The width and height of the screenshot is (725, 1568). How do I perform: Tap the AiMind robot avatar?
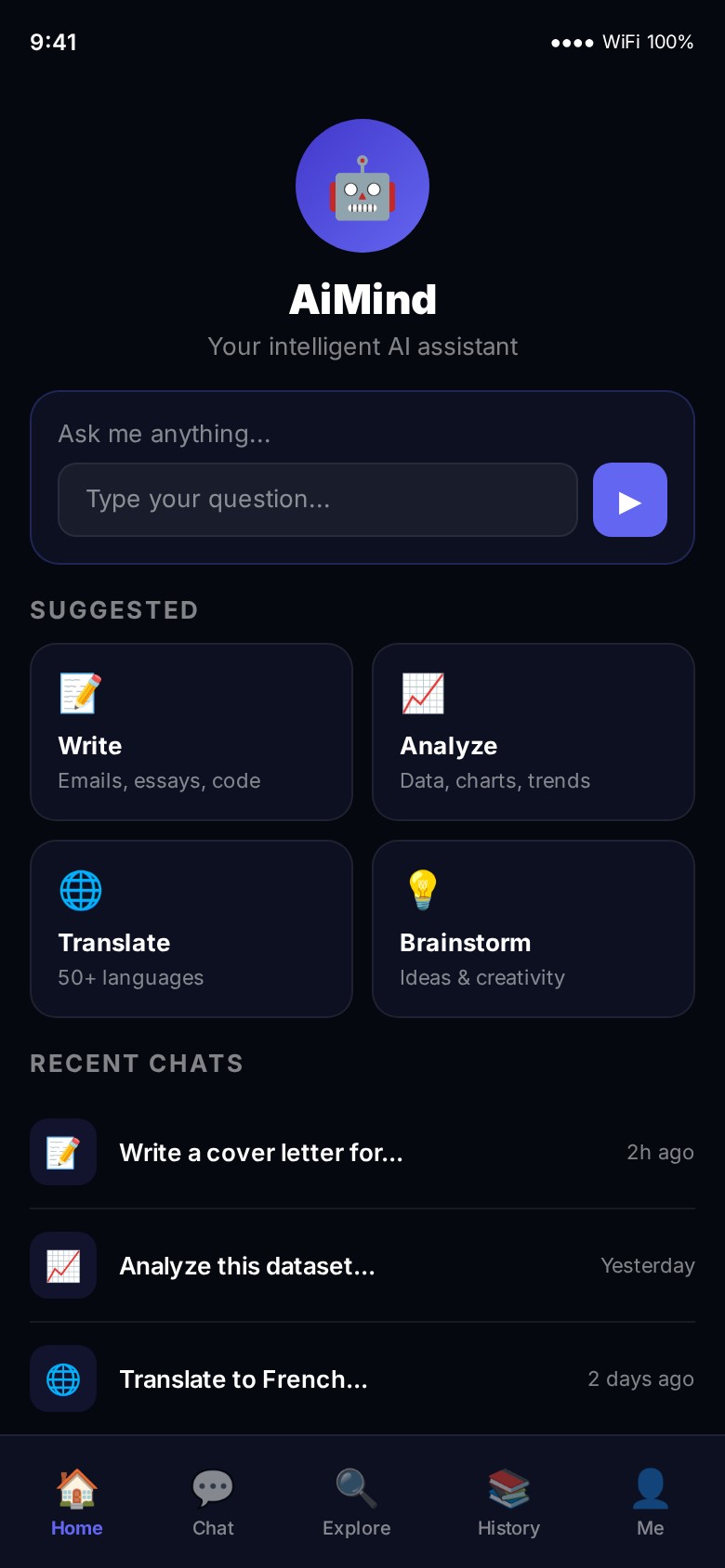(362, 186)
